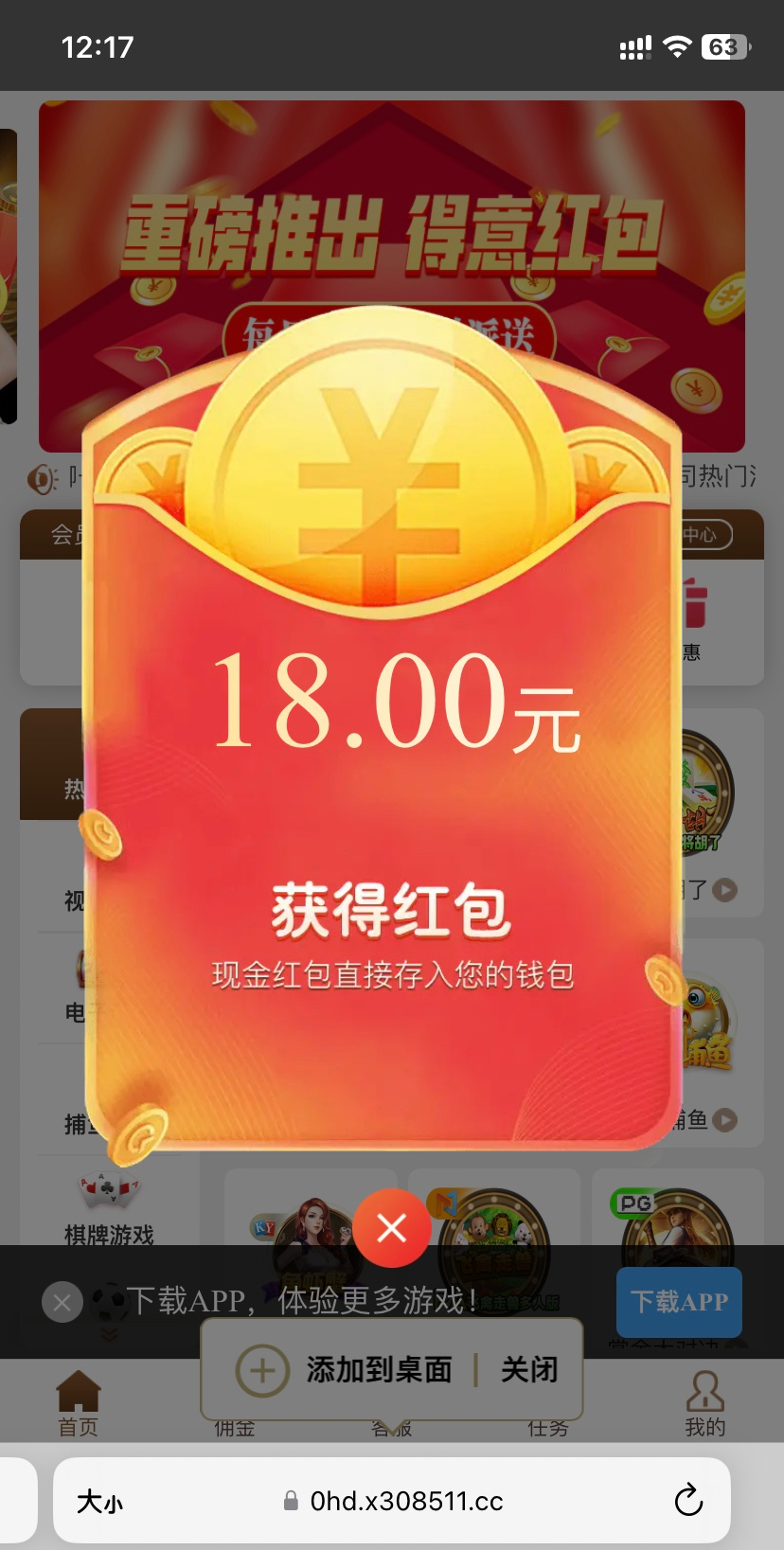Open the 我的 tab
This screenshot has height=1550, width=784.
tap(705, 1403)
